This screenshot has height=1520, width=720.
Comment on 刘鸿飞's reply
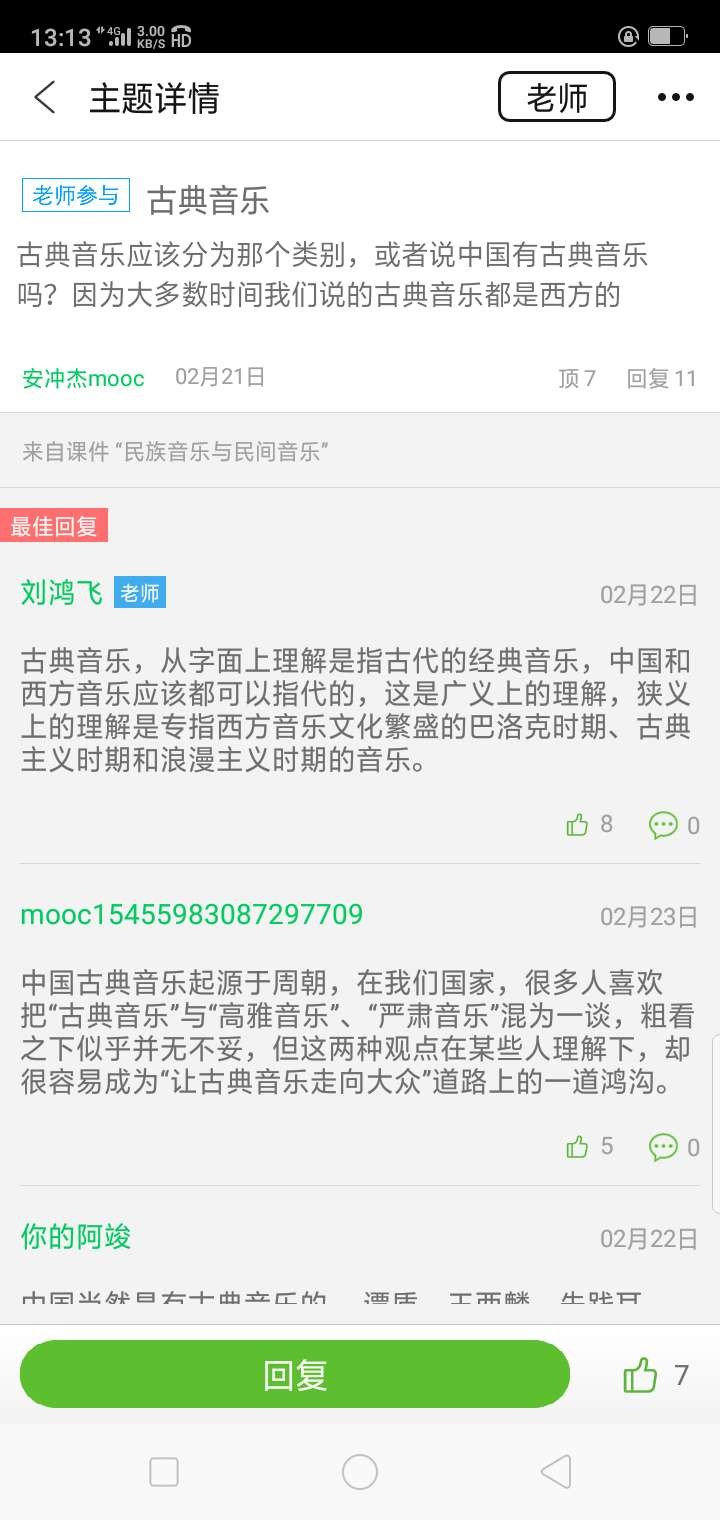tap(664, 825)
